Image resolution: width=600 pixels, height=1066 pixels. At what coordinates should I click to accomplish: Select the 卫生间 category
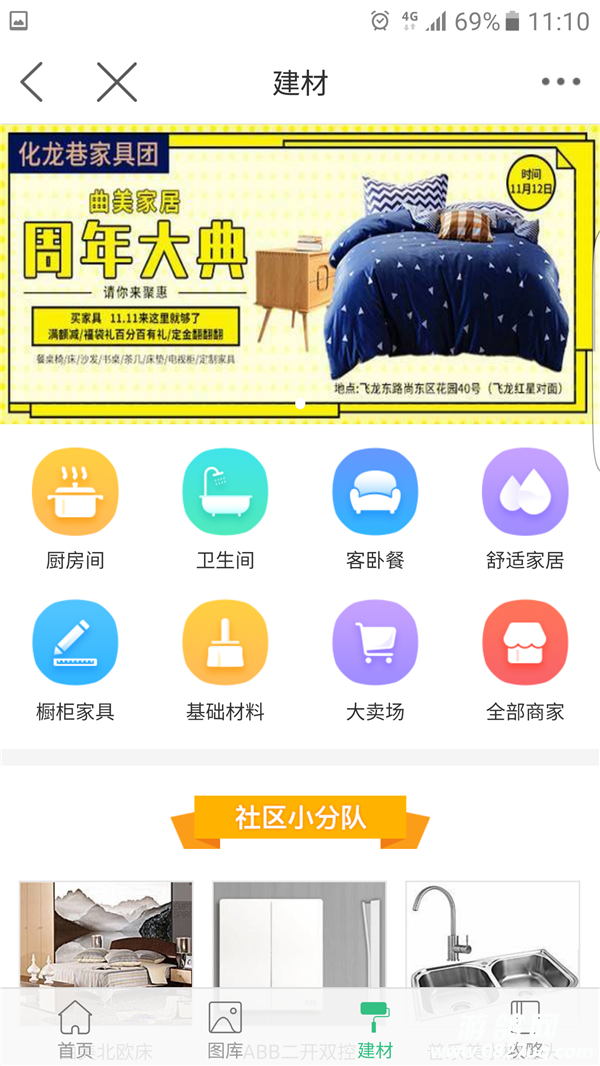coord(225,492)
